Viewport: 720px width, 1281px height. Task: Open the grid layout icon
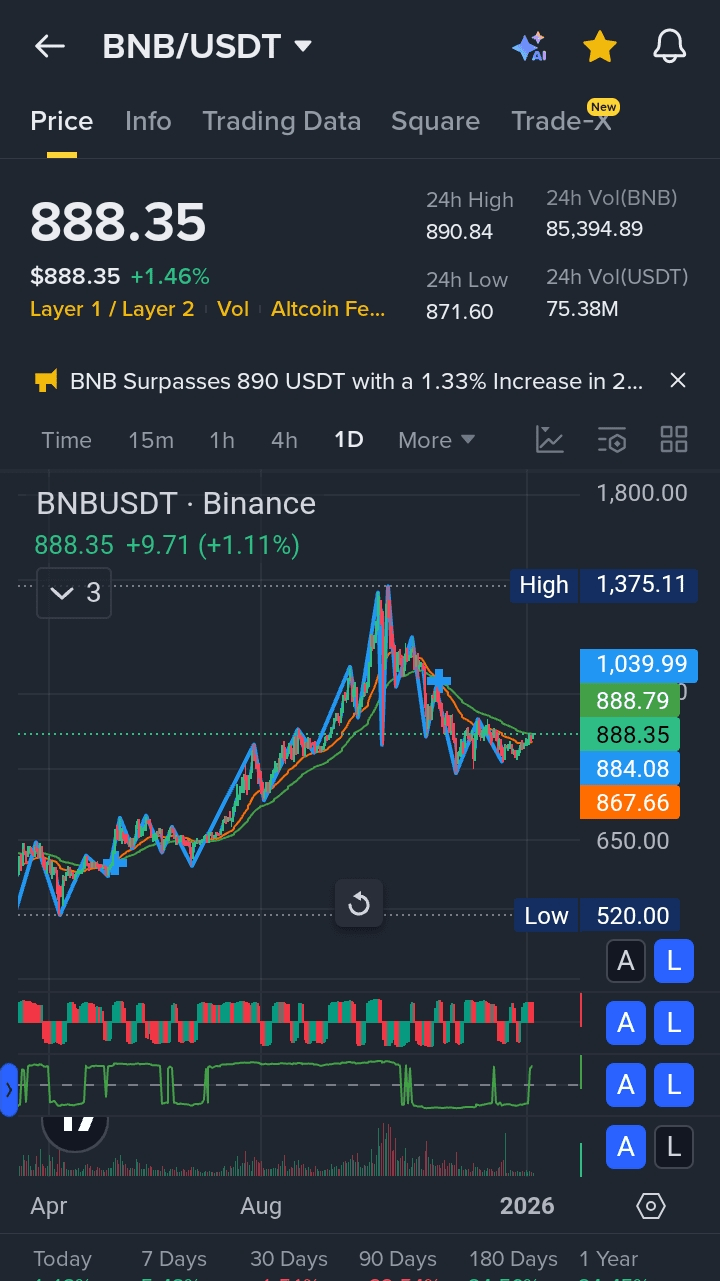(674, 439)
